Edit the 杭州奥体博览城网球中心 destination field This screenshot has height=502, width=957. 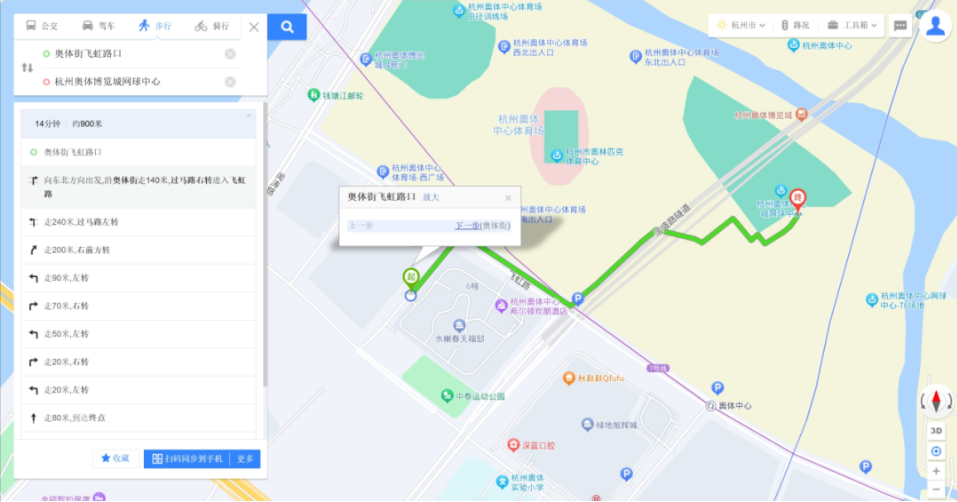click(x=130, y=81)
